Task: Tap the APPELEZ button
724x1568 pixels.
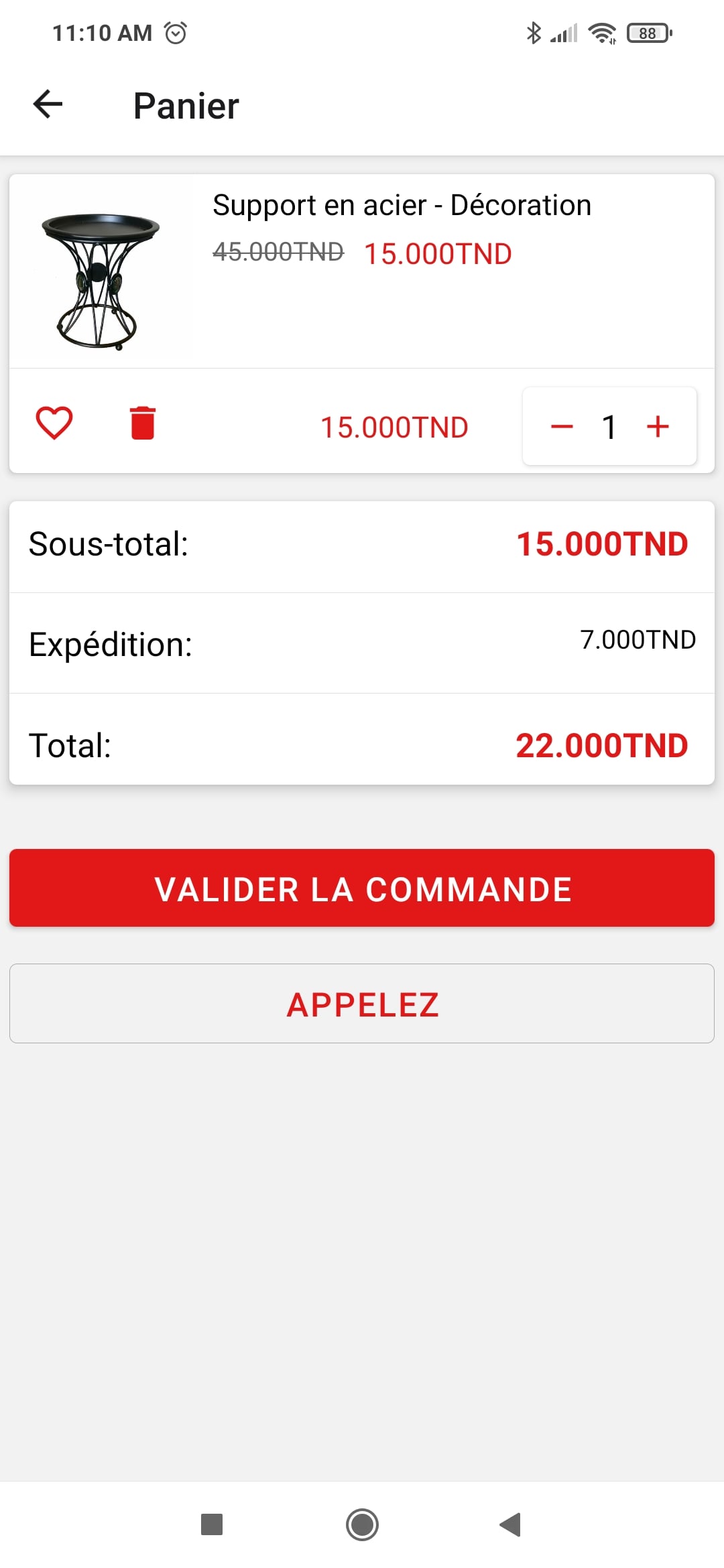Action: (x=362, y=1003)
